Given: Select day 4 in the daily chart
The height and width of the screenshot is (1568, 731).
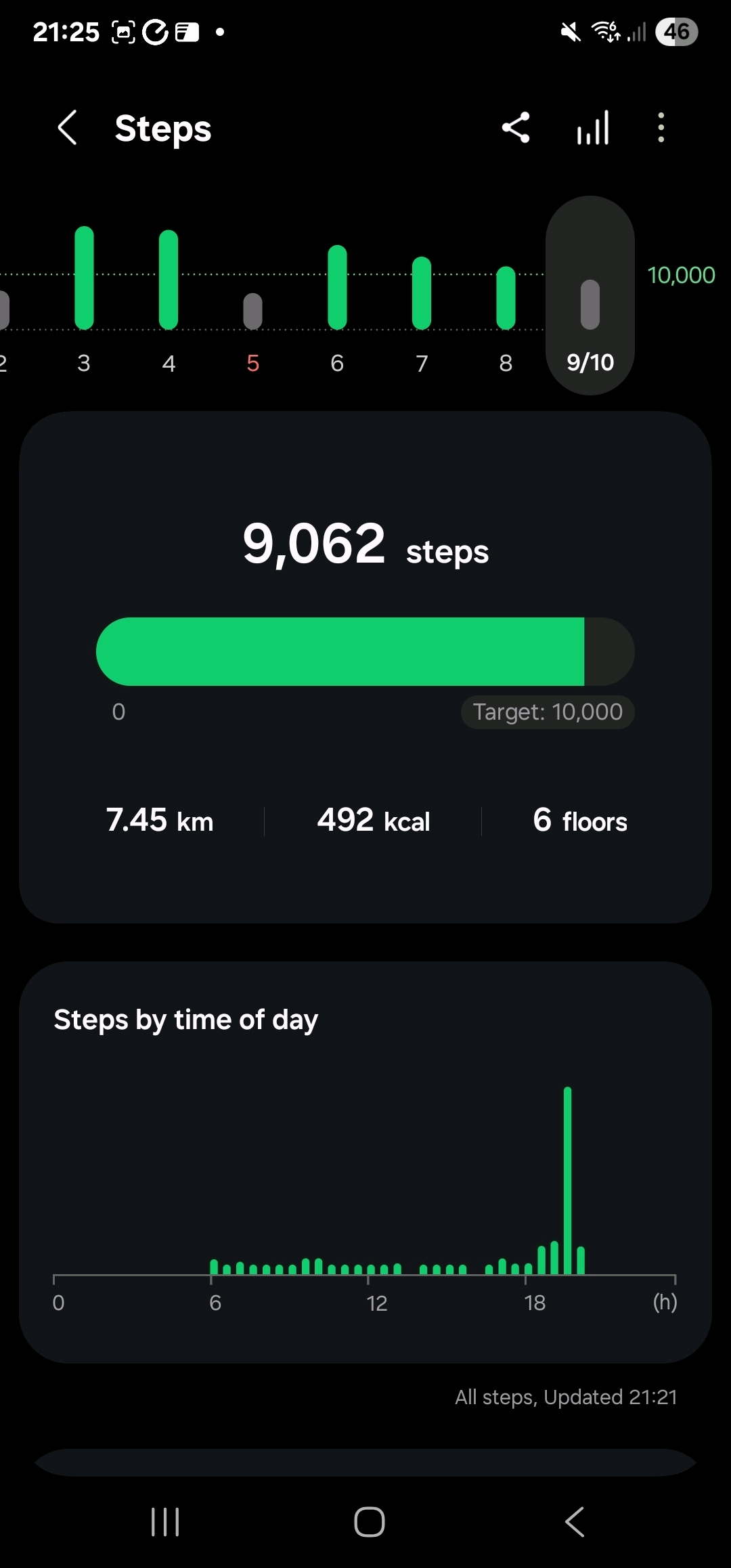Looking at the screenshot, I should click(169, 298).
